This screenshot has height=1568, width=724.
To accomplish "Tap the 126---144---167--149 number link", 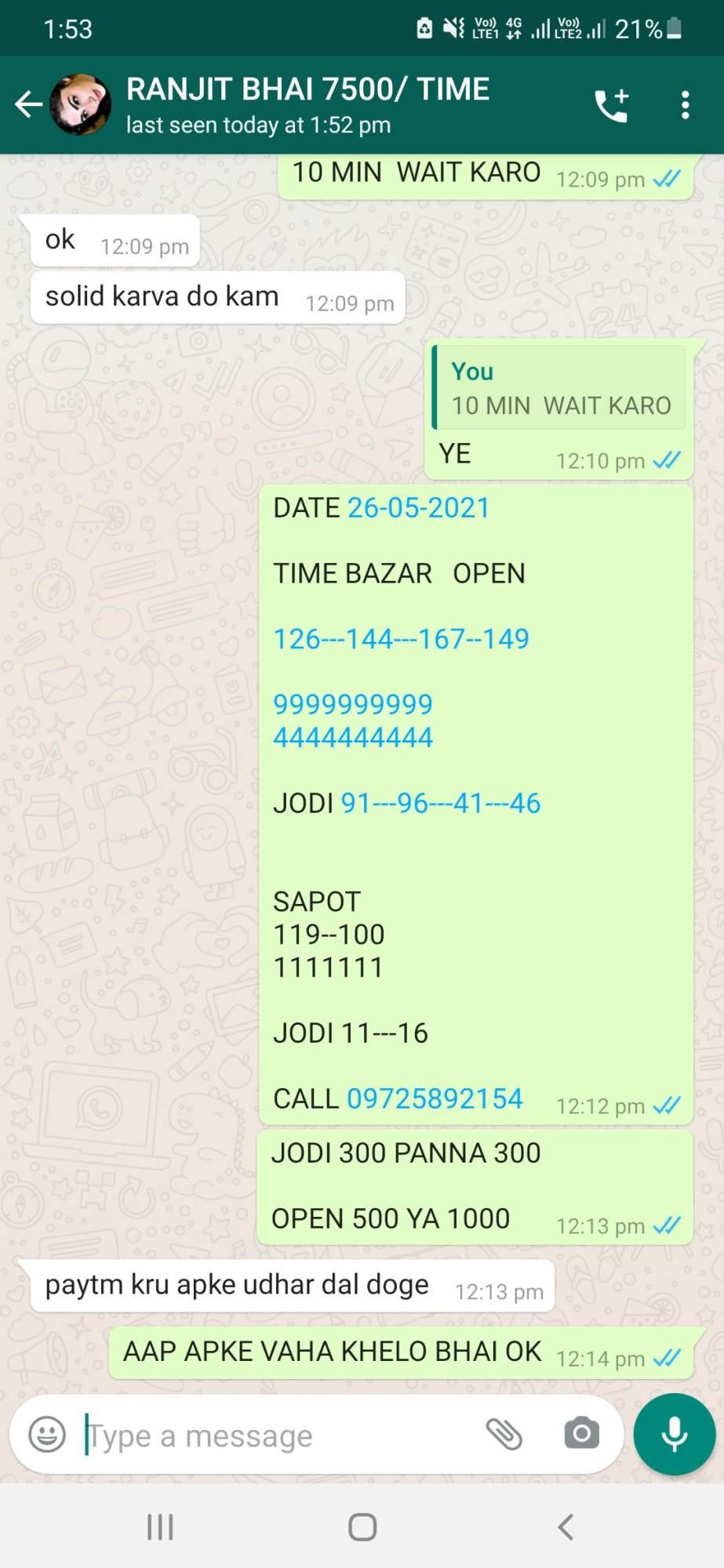I will pyautogui.click(x=401, y=639).
